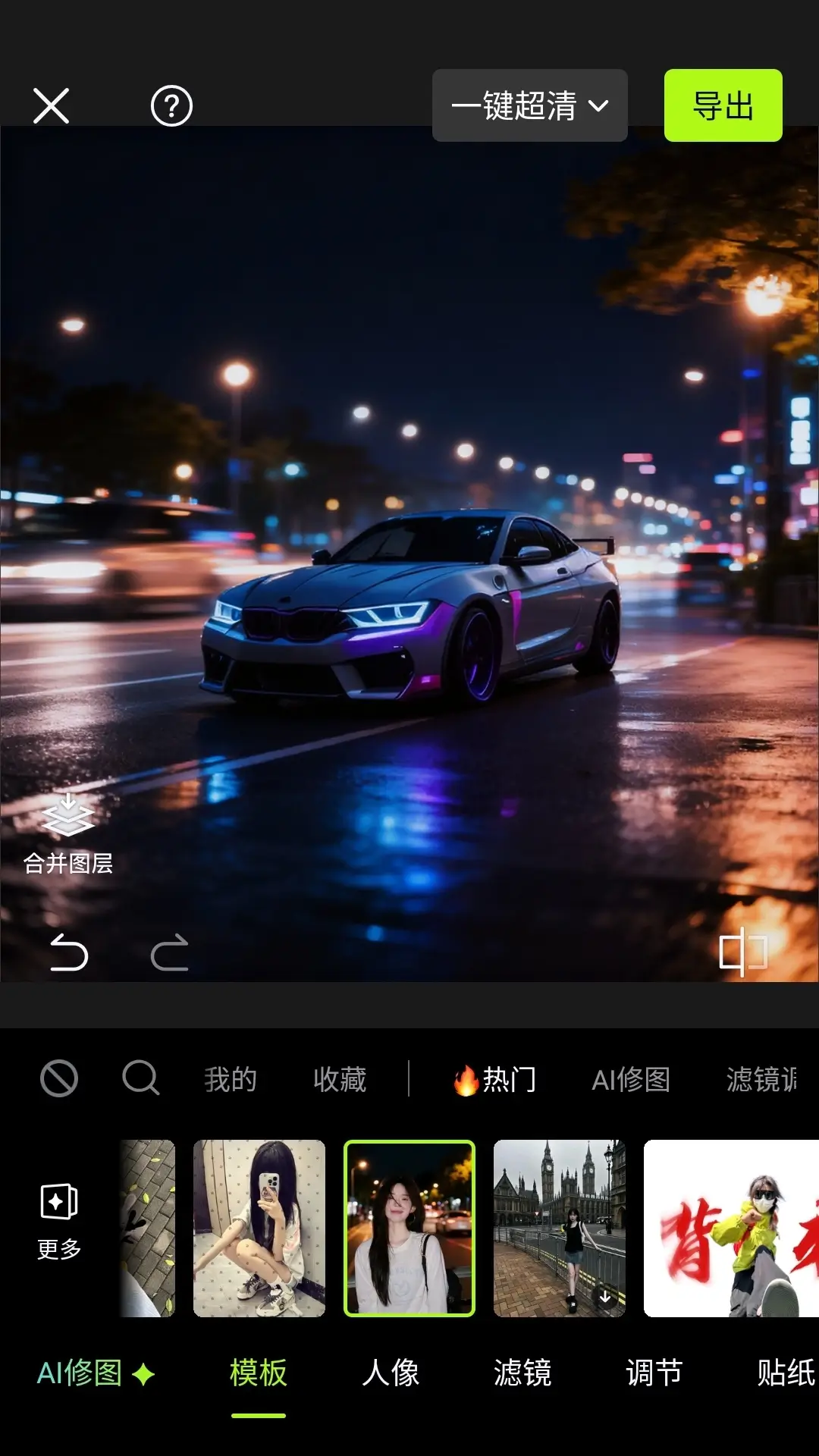
Task: Search templates with the magnifier icon
Action: pyautogui.click(x=141, y=1078)
